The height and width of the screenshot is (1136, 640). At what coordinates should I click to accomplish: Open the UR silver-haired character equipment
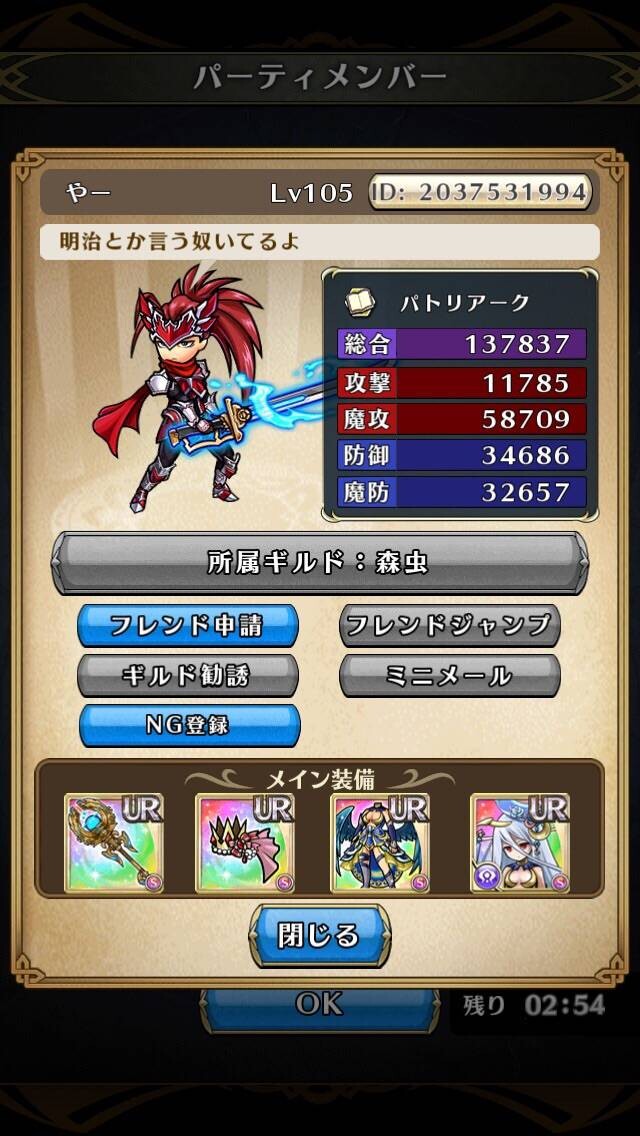(x=520, y=843)
